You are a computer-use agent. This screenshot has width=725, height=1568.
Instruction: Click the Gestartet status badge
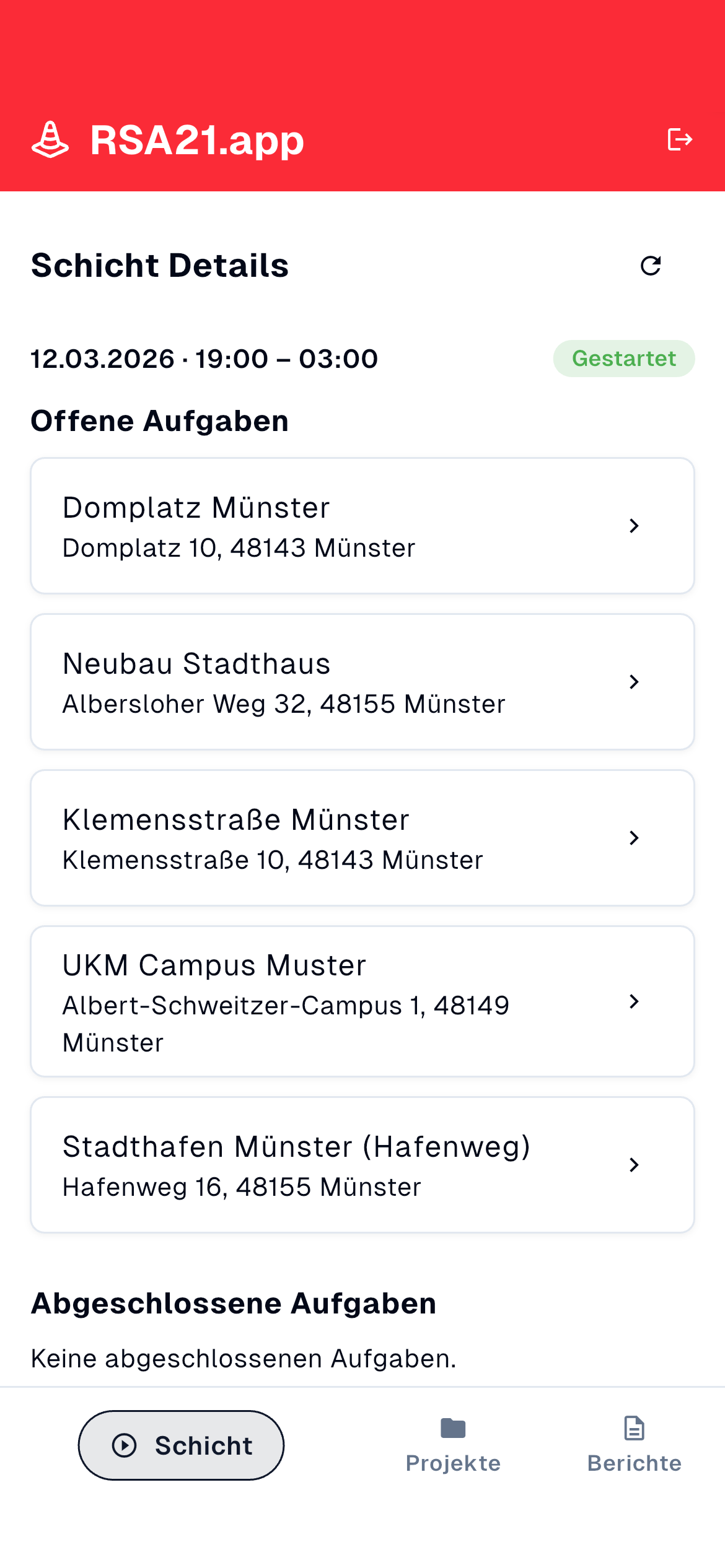tap(623, 358)
